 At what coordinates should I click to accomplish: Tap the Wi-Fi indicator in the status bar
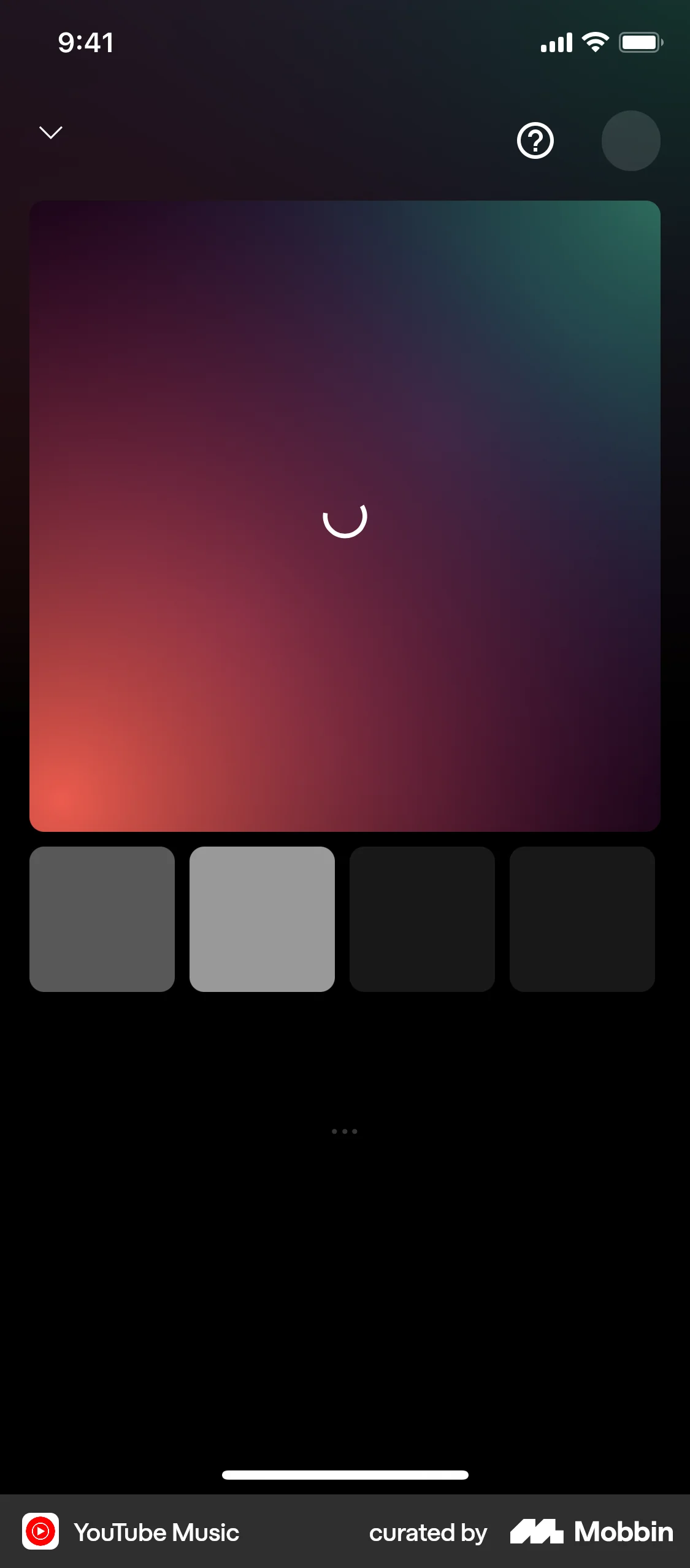coord(594,41)
